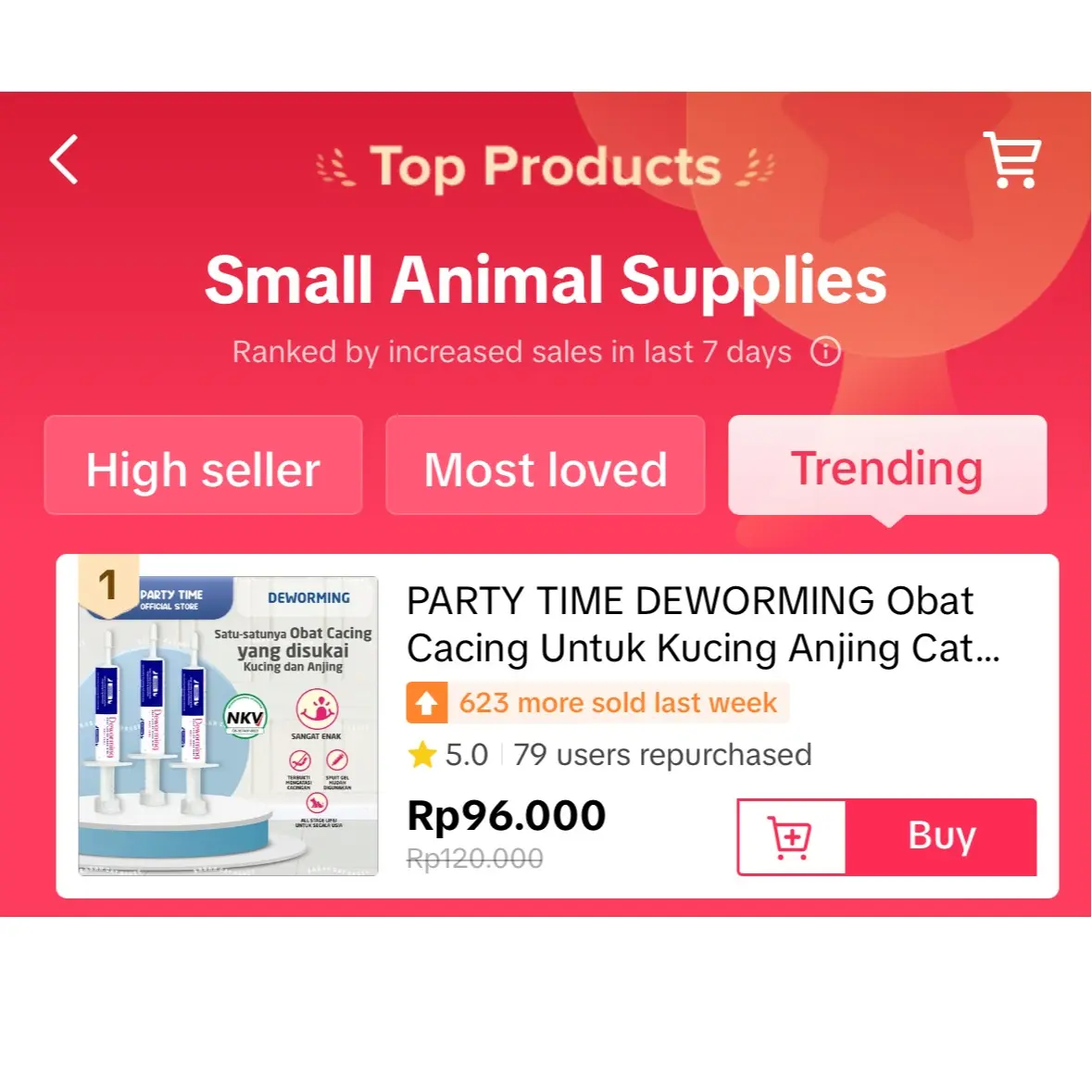Tap the info icon beside ranking description
The image size is (1092, 1092).
pyautogui.click(x=825, y=352)
